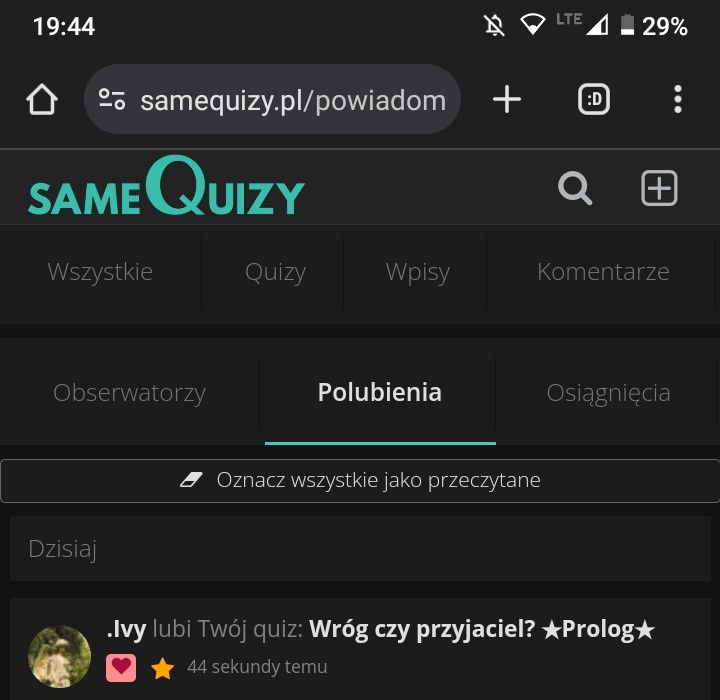
Task: Switch to the Quizy tab
Action: pyautogui.click(x=275, y=272)
